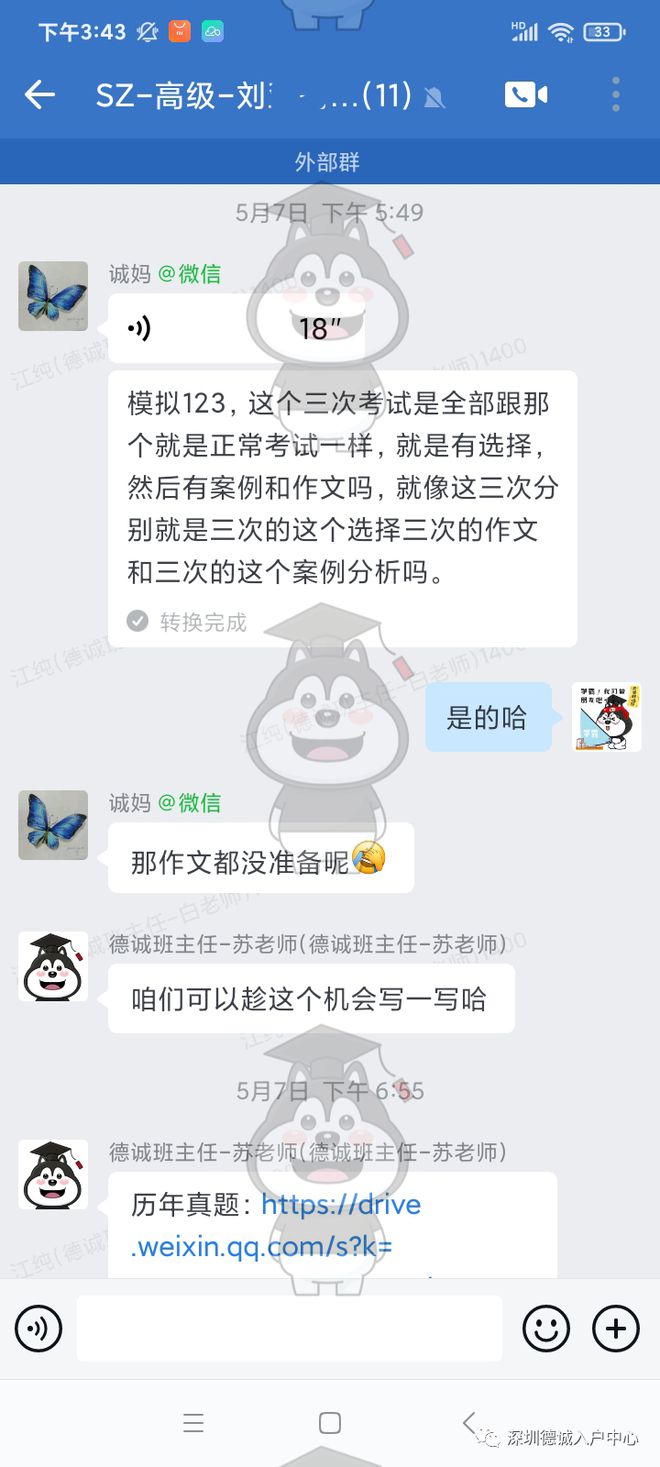Open the drive.weixin.qq.com link
This screenshot has width=660, height=1467.
click(276, 1226)
